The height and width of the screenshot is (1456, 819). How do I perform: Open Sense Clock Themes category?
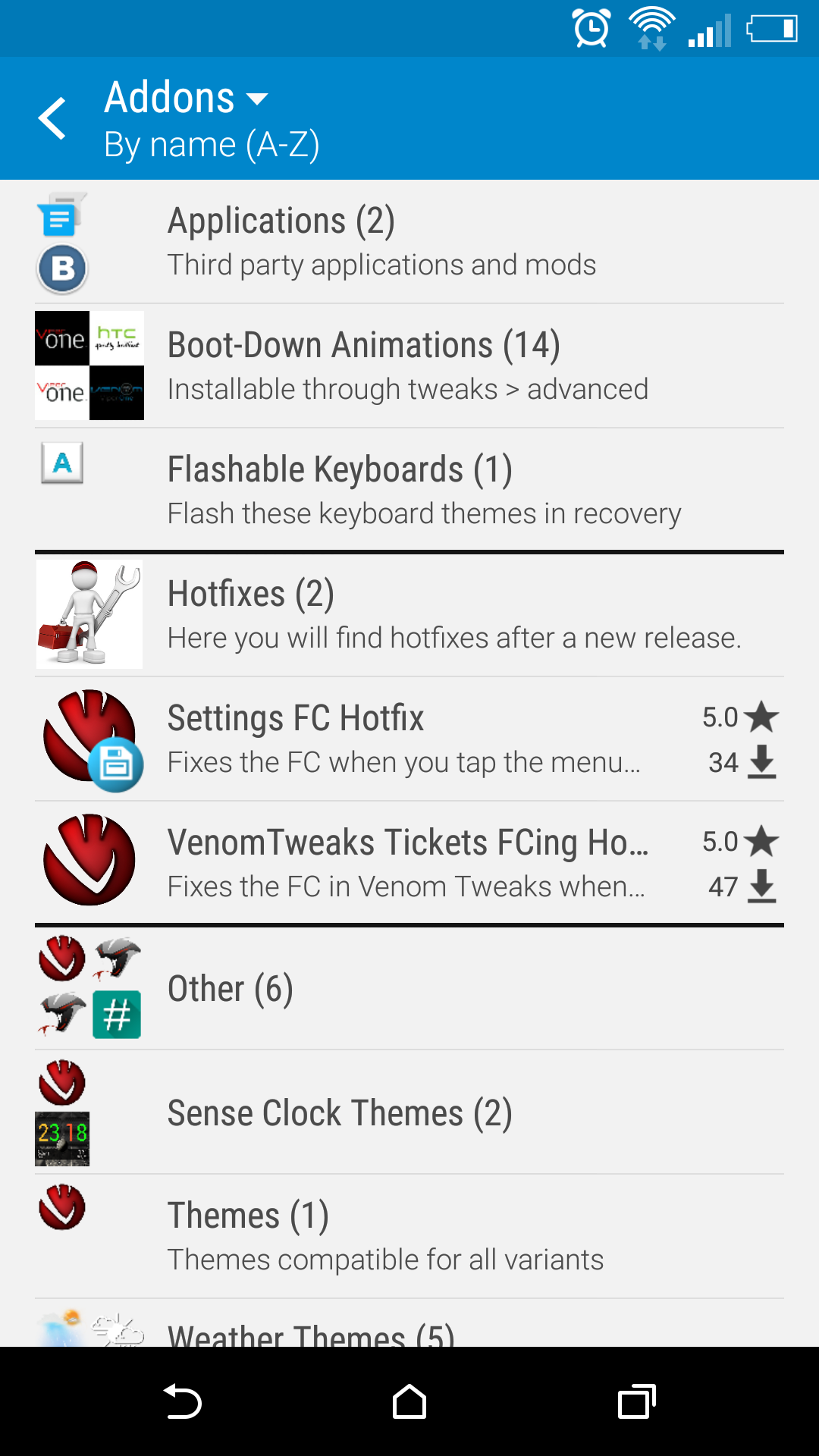point(409,1112)
